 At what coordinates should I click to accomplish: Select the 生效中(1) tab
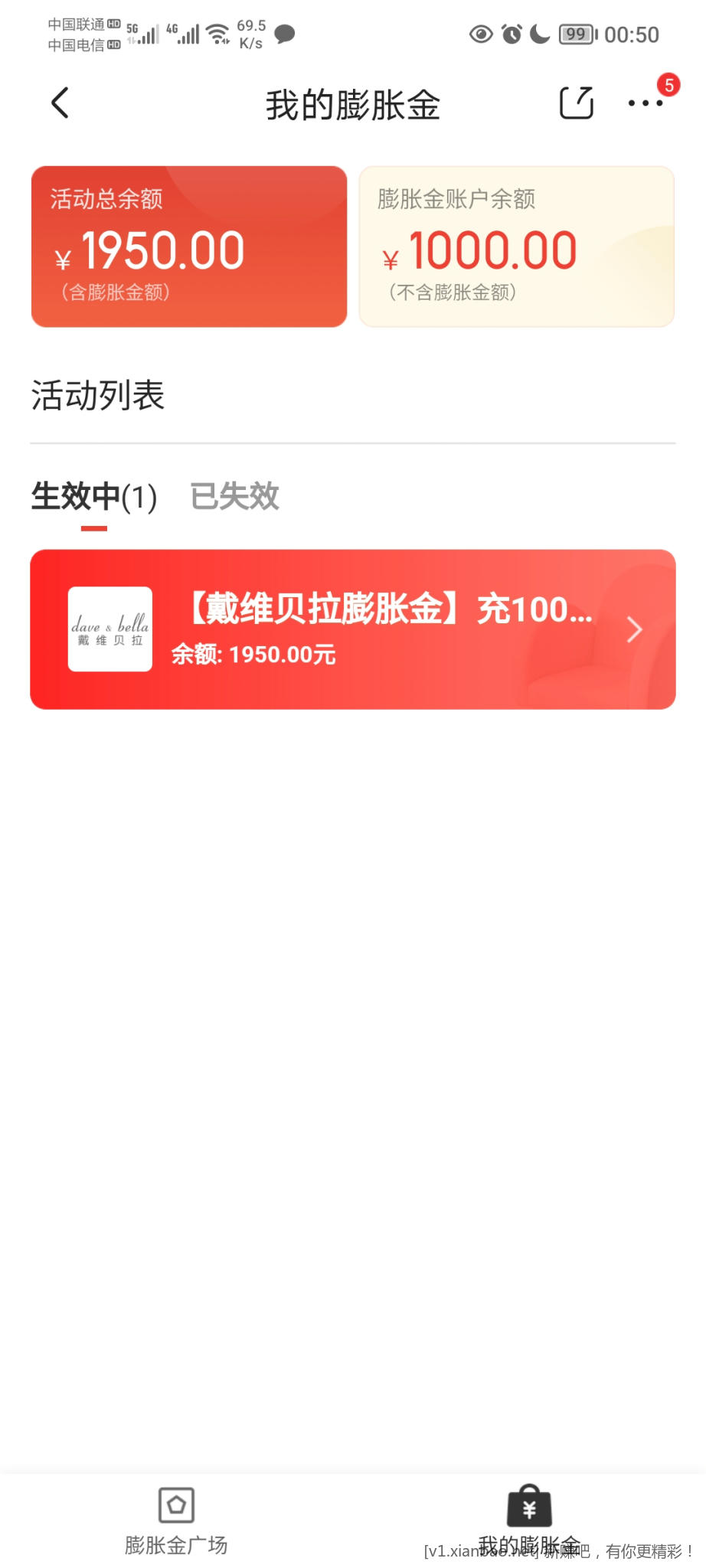pos(93,496)
